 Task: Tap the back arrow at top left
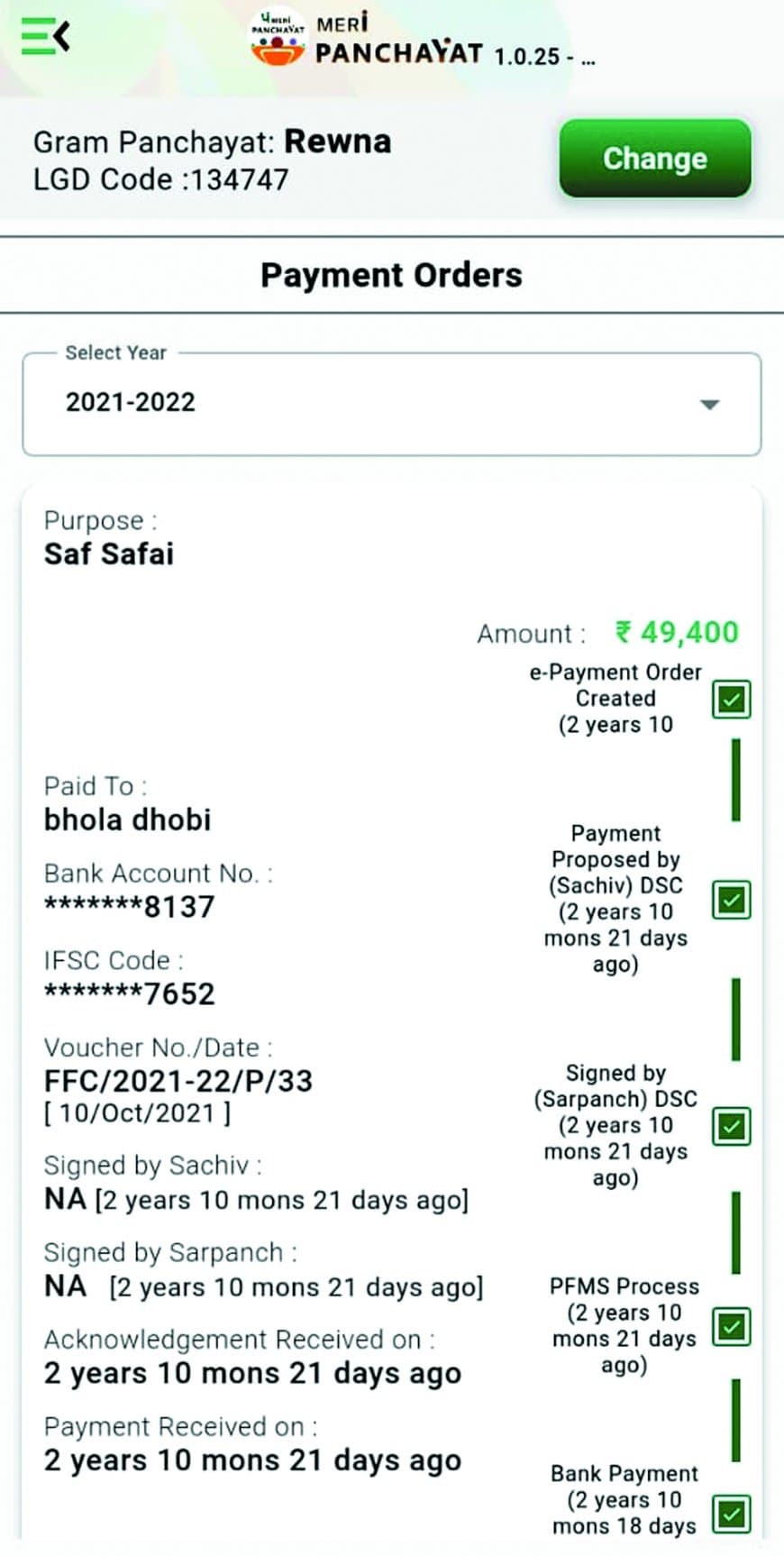[61, 33]
